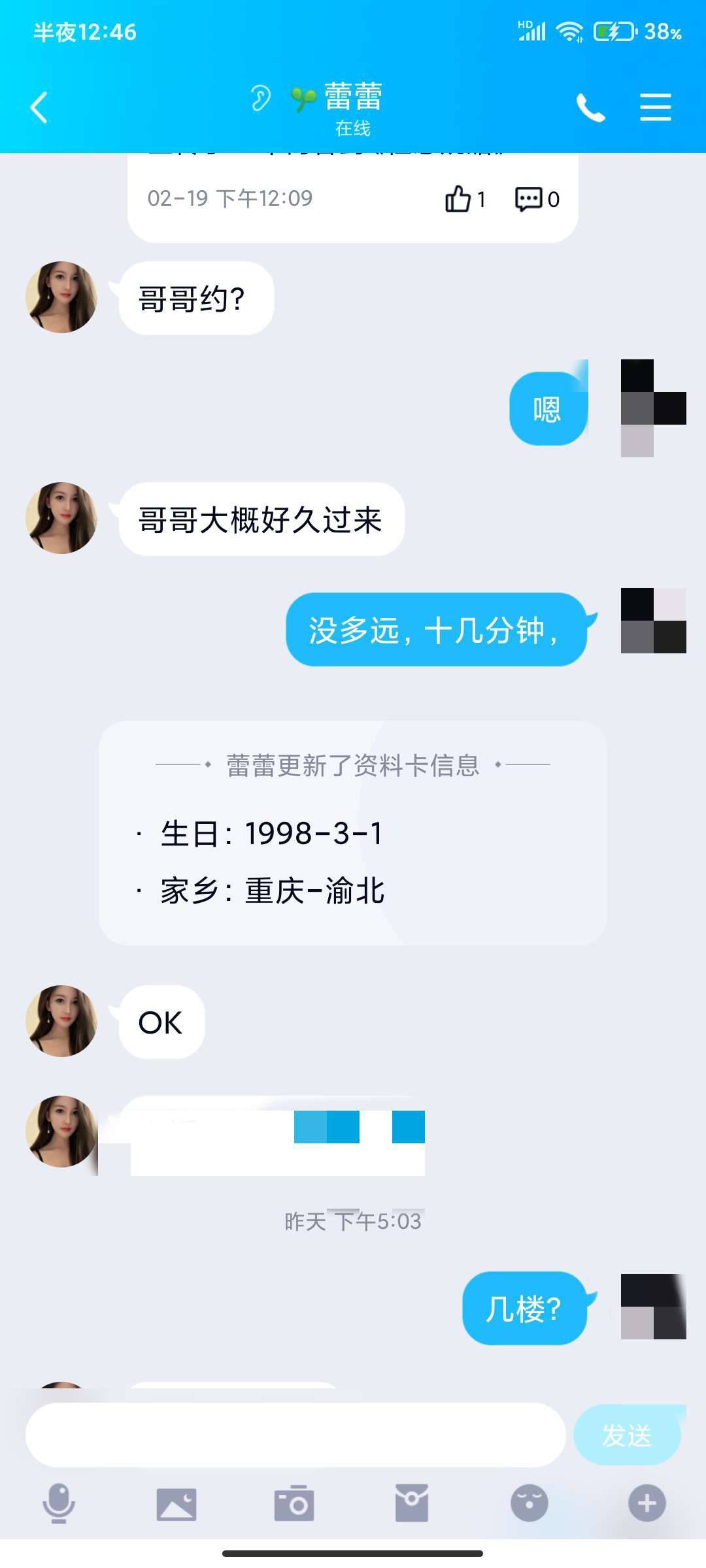
Task: Launch the camera to take photo
Action: (x=294, y=1503)
